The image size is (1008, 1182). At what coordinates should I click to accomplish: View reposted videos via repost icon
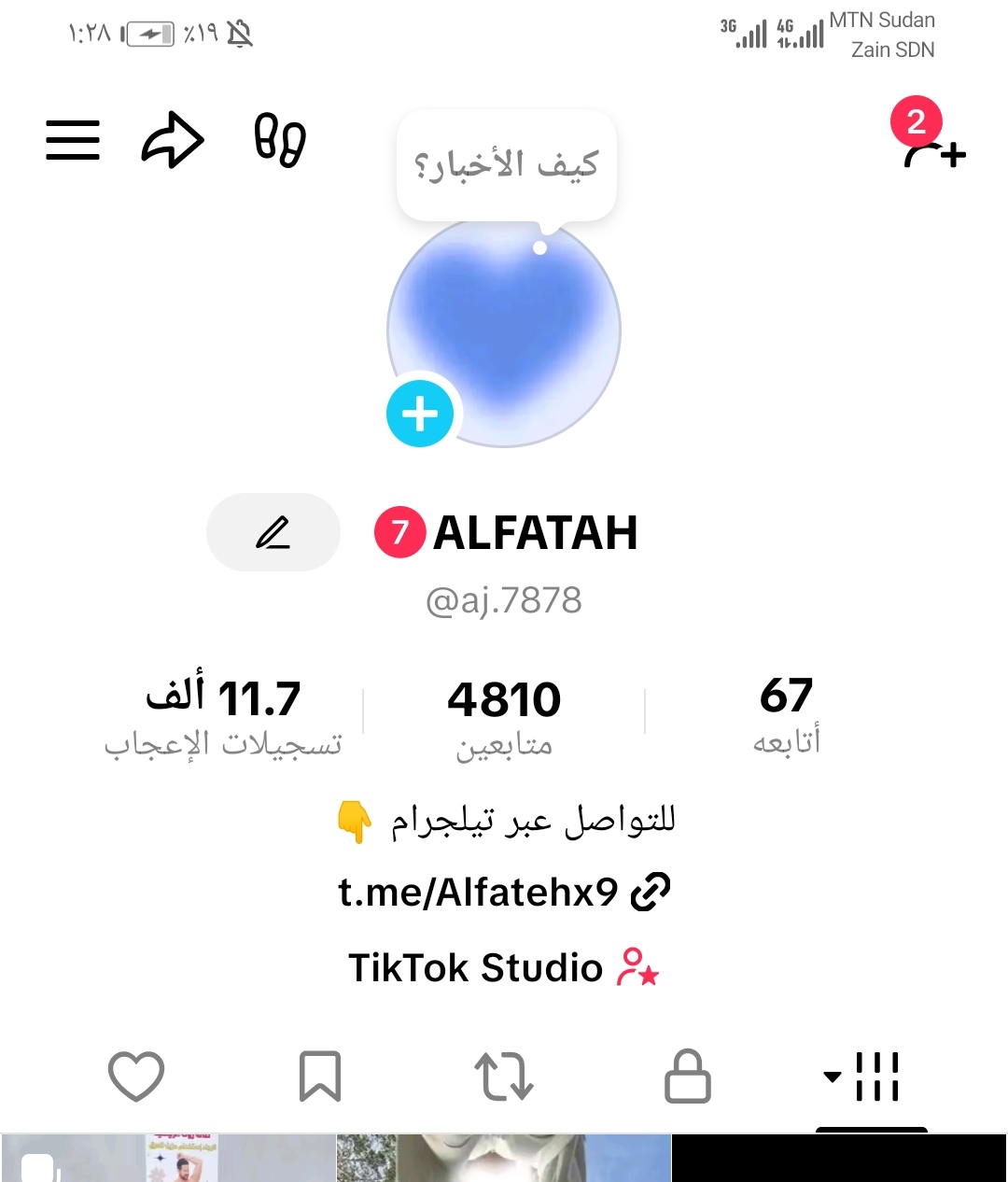(504, 1076)
